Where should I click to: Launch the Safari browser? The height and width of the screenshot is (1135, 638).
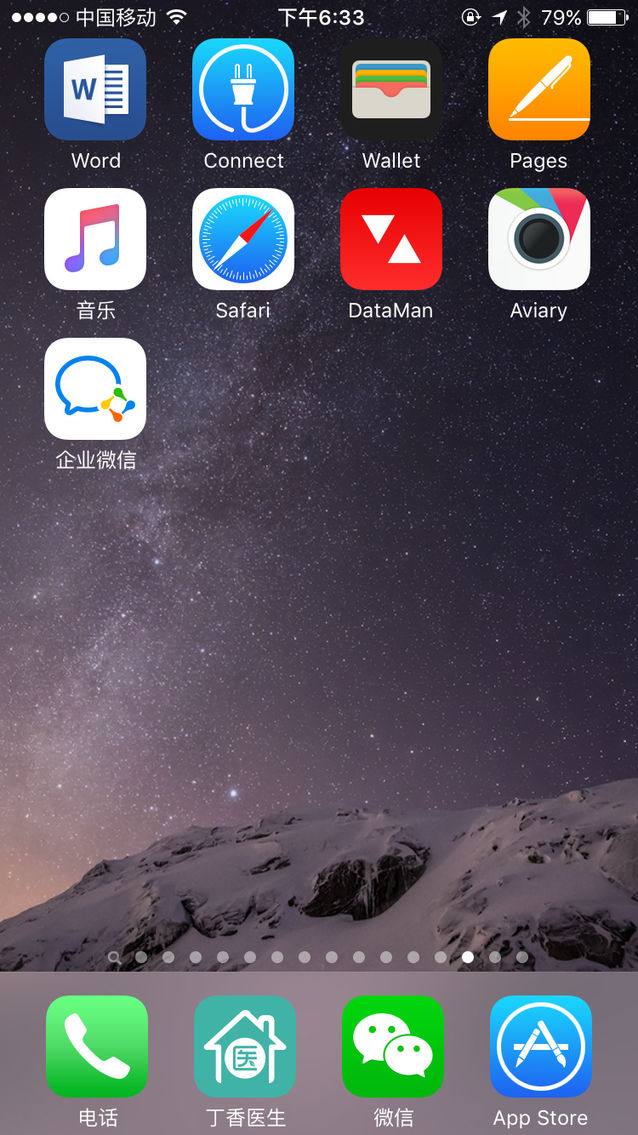tap(243, 239)
